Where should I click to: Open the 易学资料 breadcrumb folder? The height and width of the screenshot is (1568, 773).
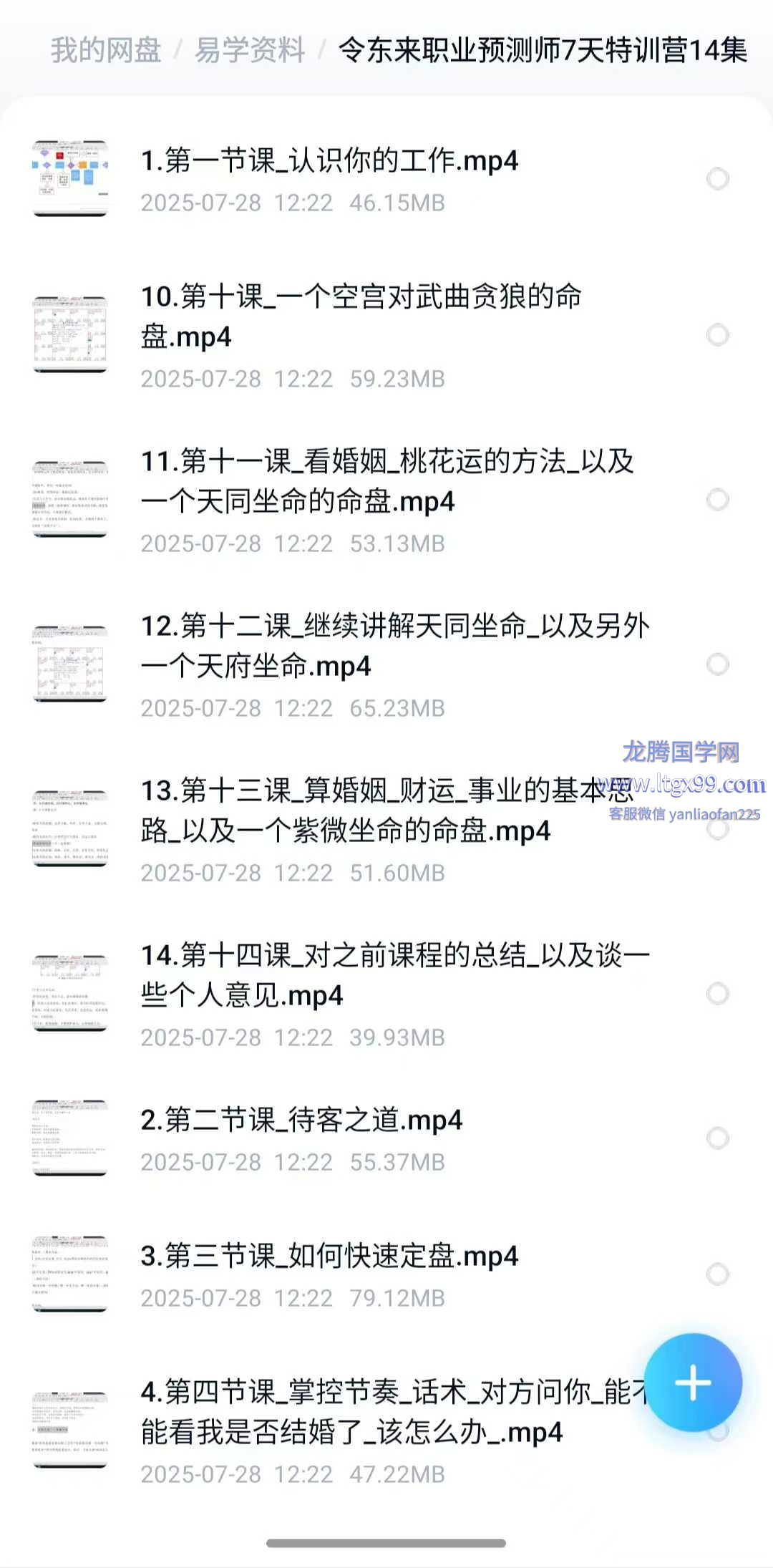pos(250,50)
